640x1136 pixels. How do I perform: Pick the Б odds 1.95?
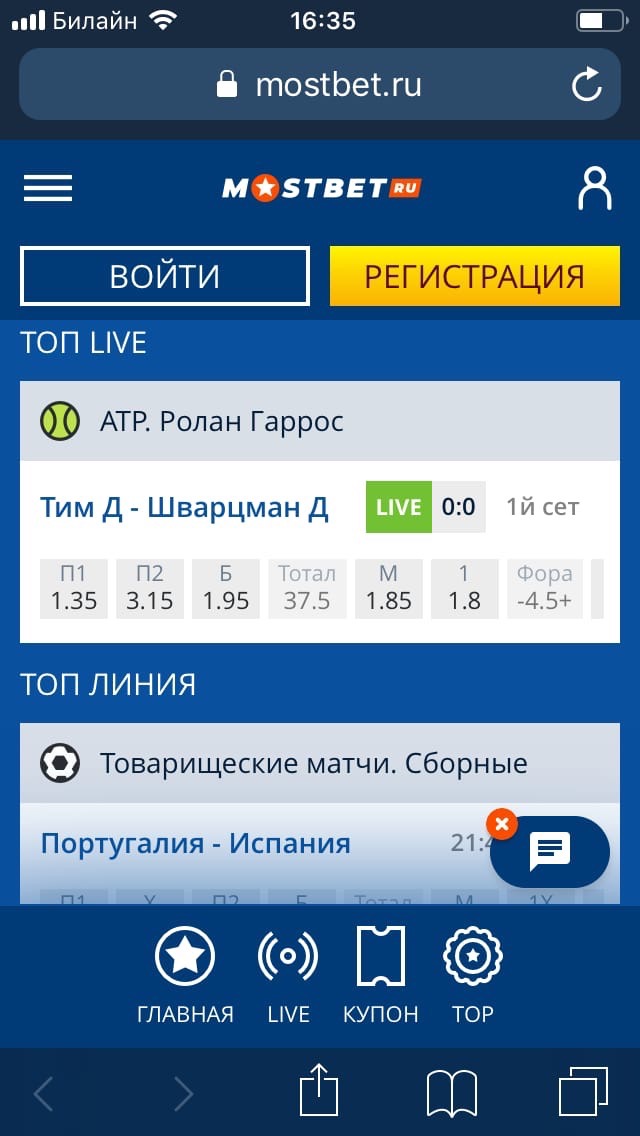point(225,588)
